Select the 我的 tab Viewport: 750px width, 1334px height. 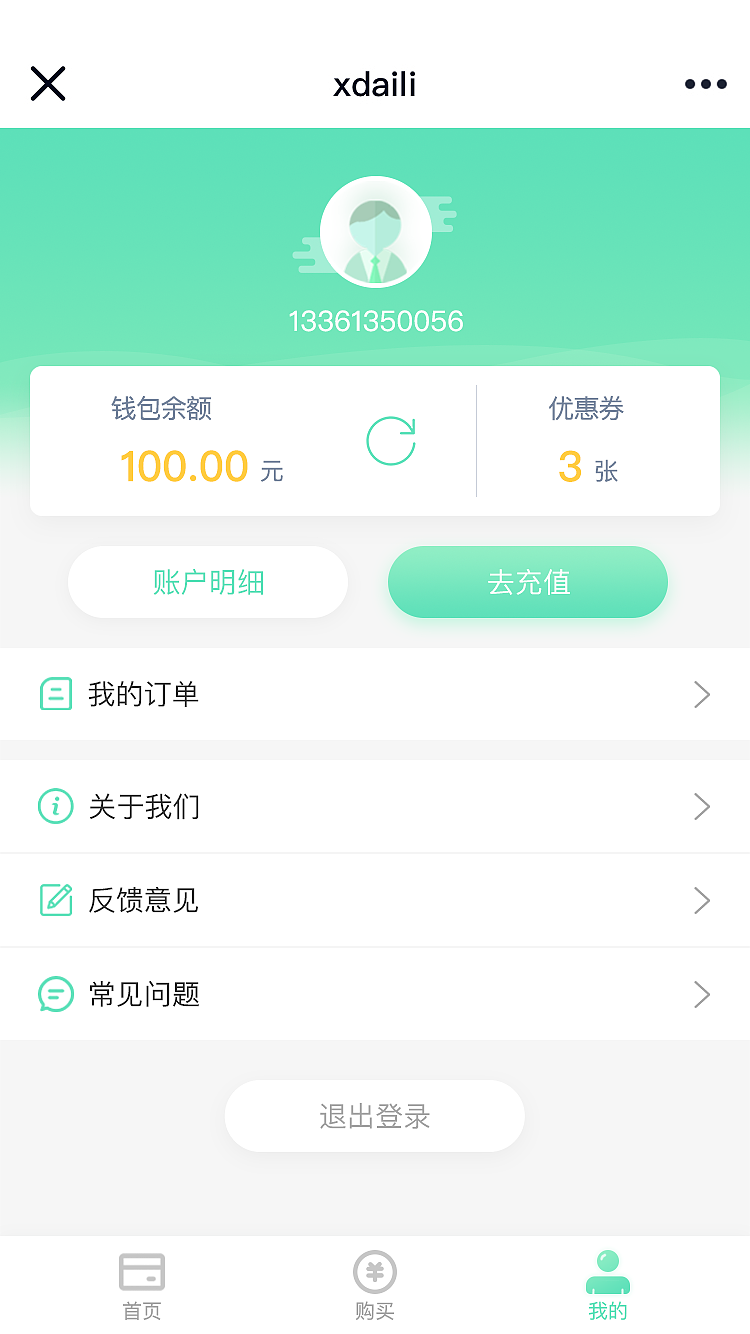(608, 1286)
